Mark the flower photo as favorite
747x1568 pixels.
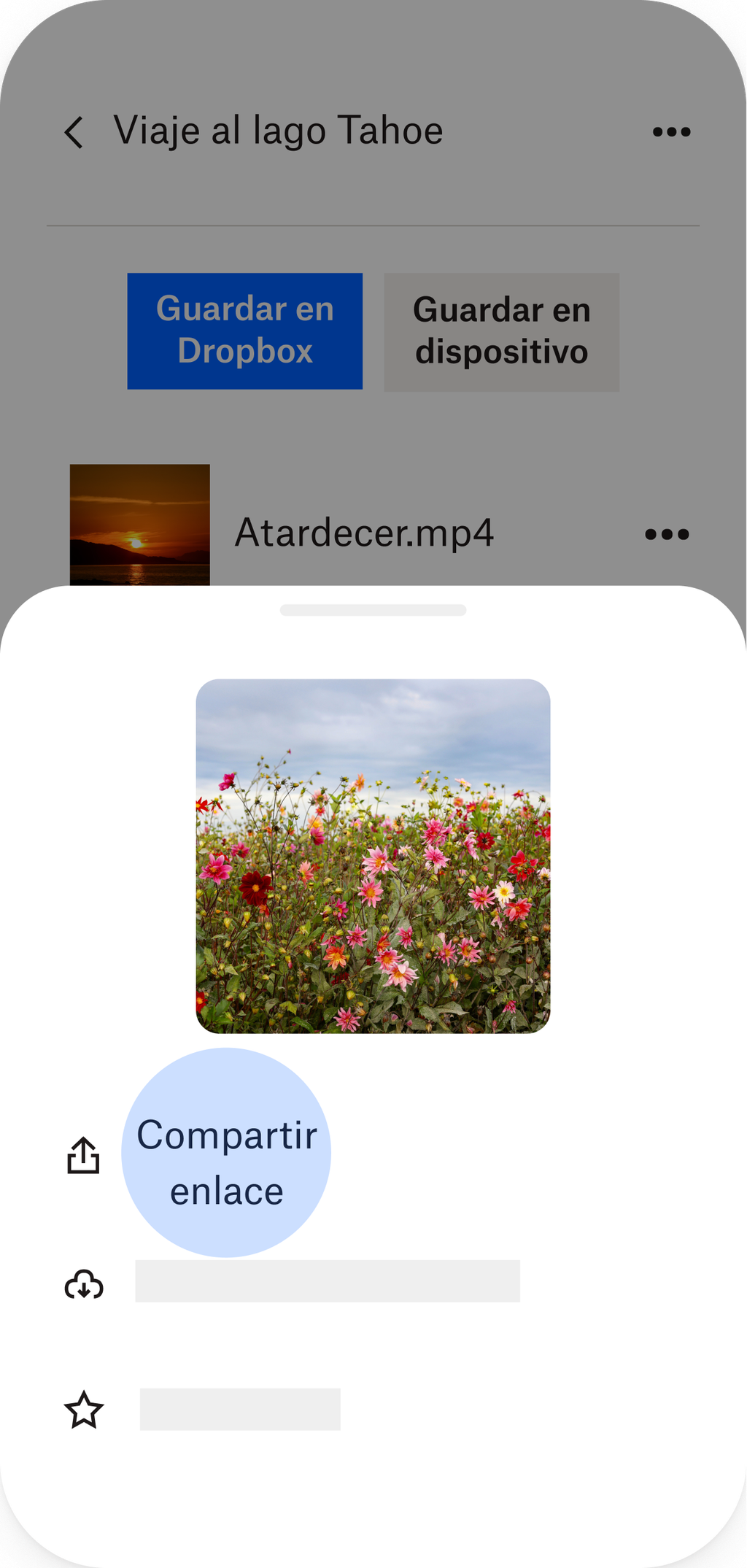click(x=83, y=1408)
